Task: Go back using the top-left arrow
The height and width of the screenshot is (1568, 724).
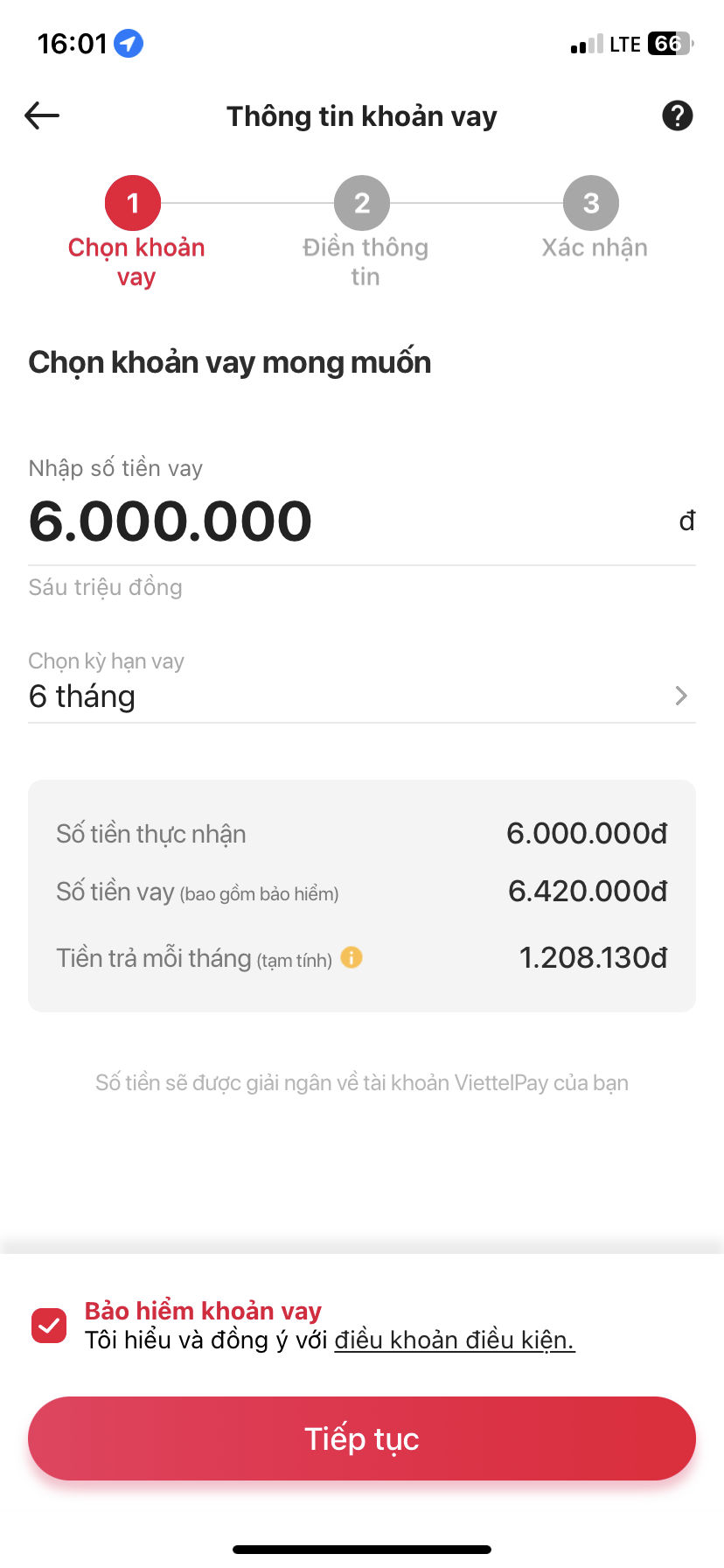Action: (x=42, y=115)
